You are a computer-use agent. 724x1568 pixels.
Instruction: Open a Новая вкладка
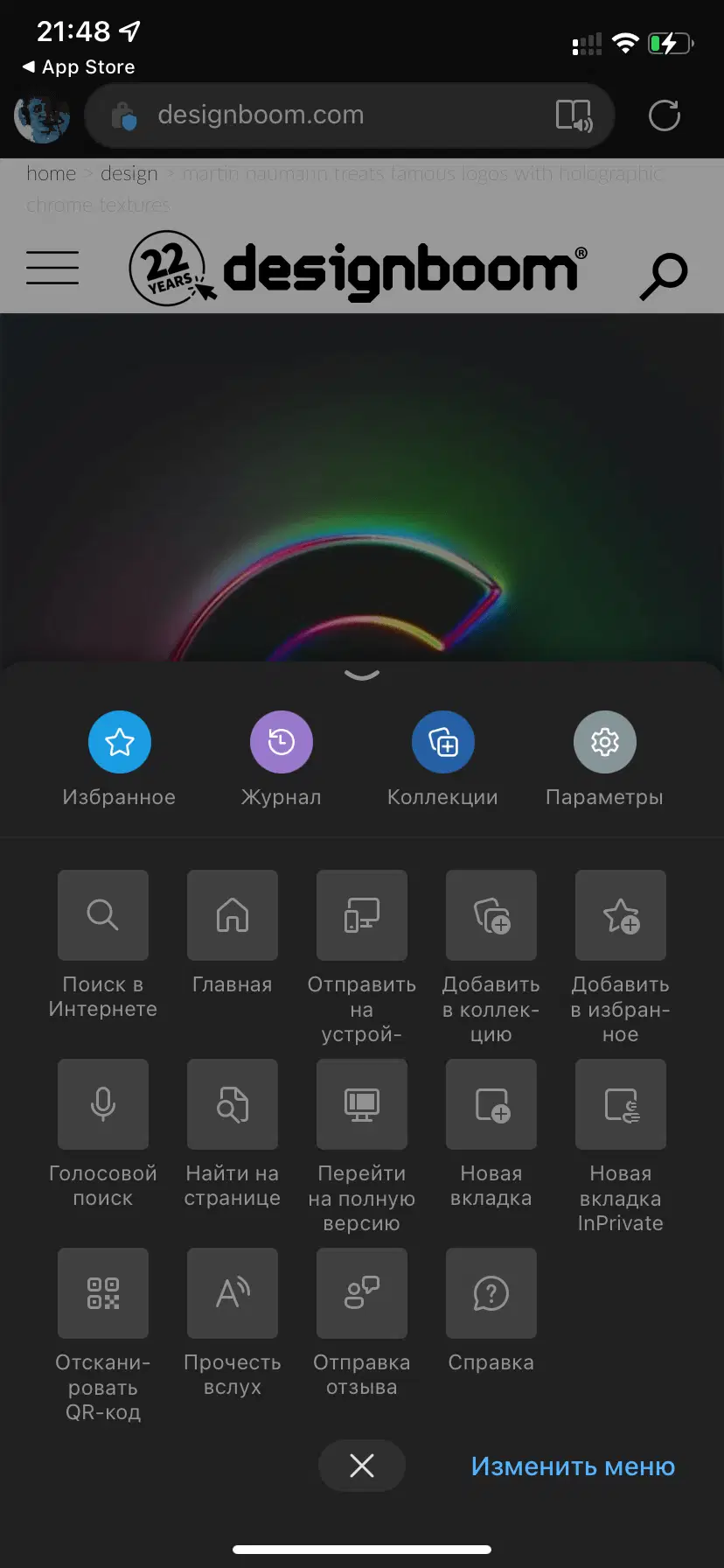pos(491,1104)
